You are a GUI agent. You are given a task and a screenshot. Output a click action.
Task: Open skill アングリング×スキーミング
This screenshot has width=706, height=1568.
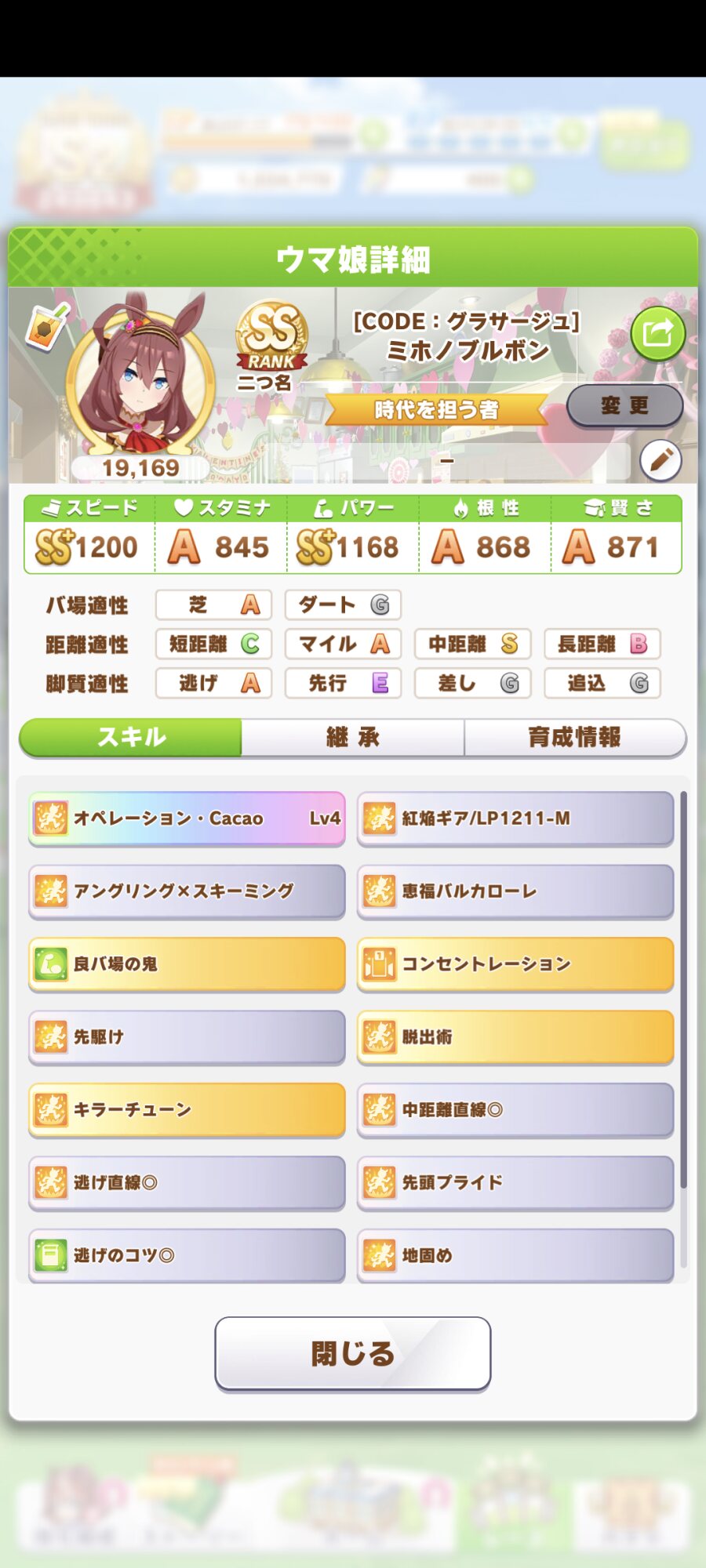[187, 891]
